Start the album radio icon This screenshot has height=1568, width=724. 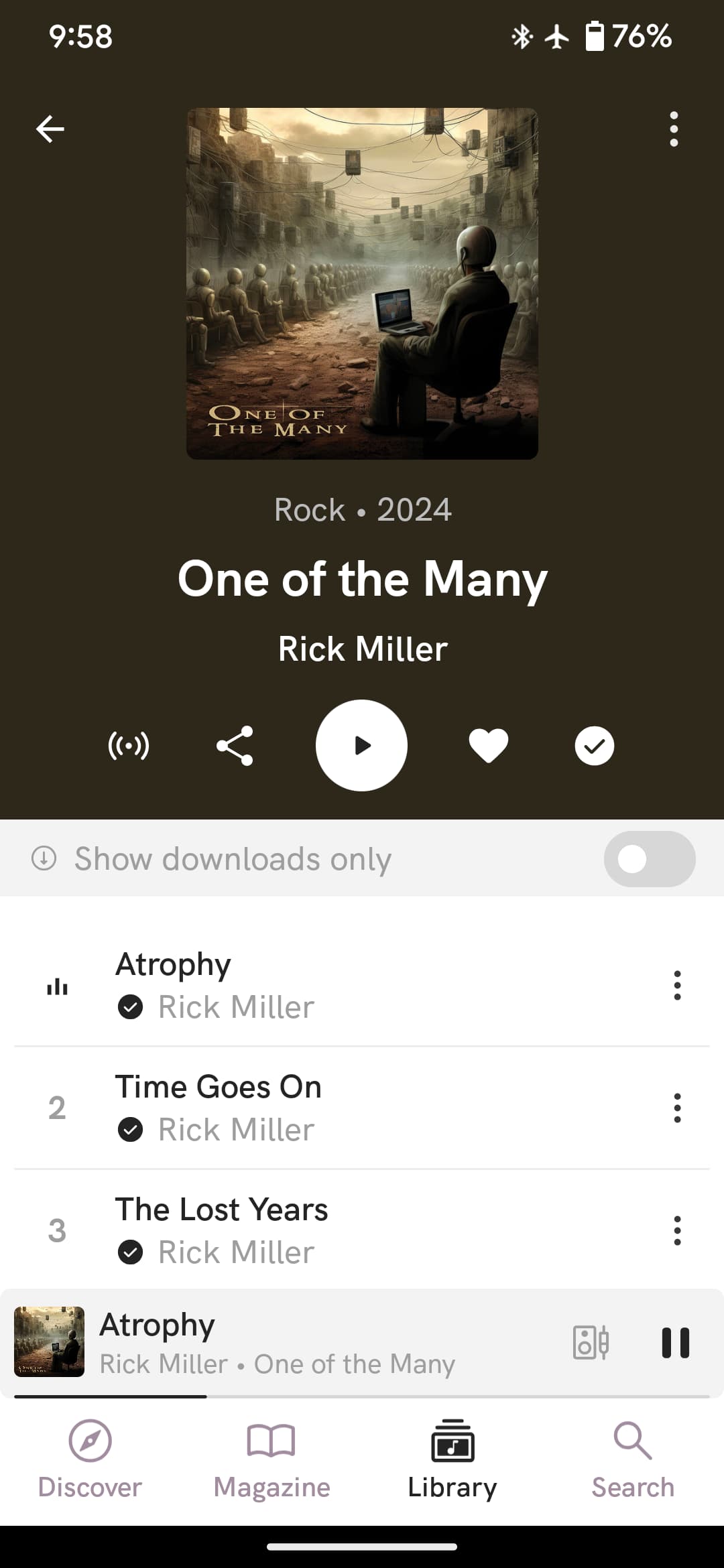pos(129,746)
